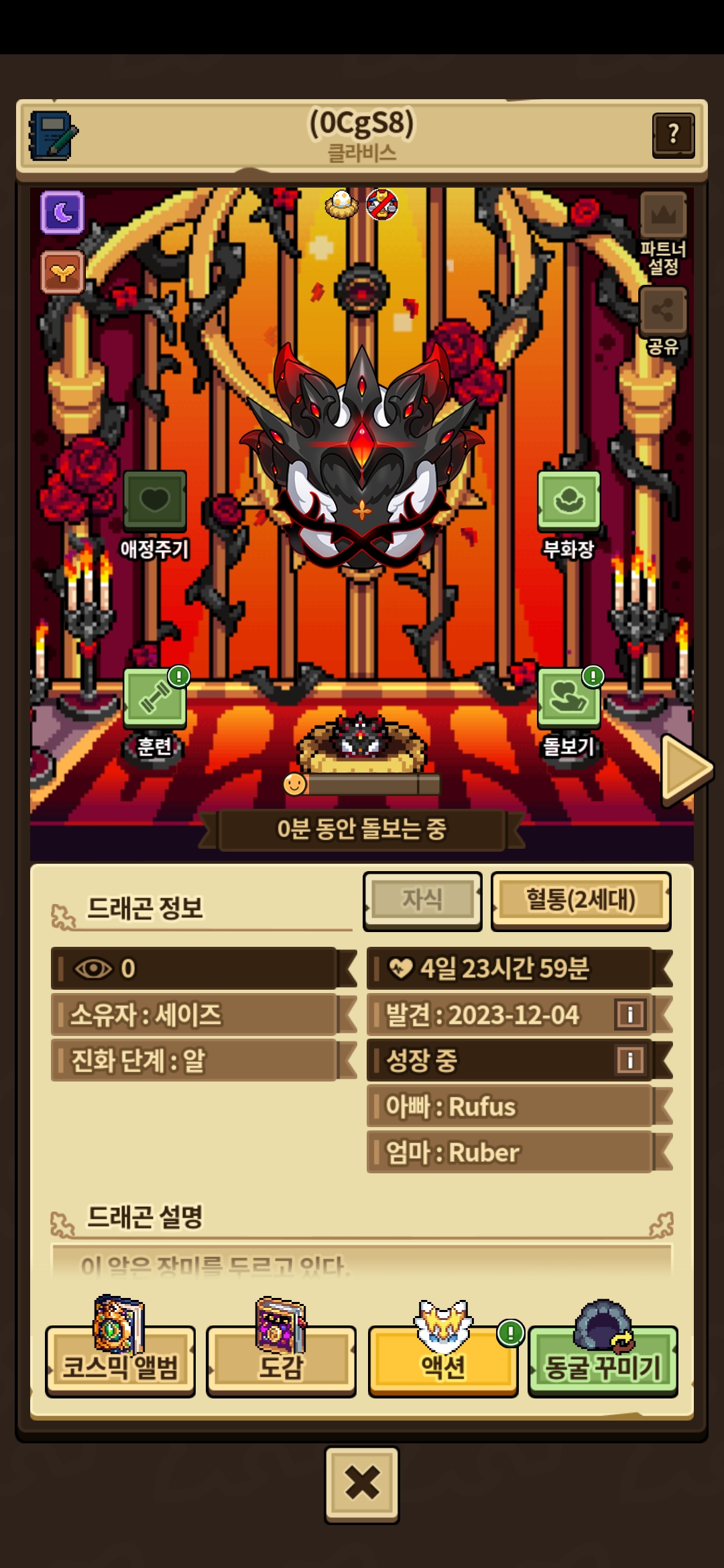The width and height of the screenshot is (724, 1568).
Task: Open 혈통(2세대) lineage view
Action: pos(581,900)
